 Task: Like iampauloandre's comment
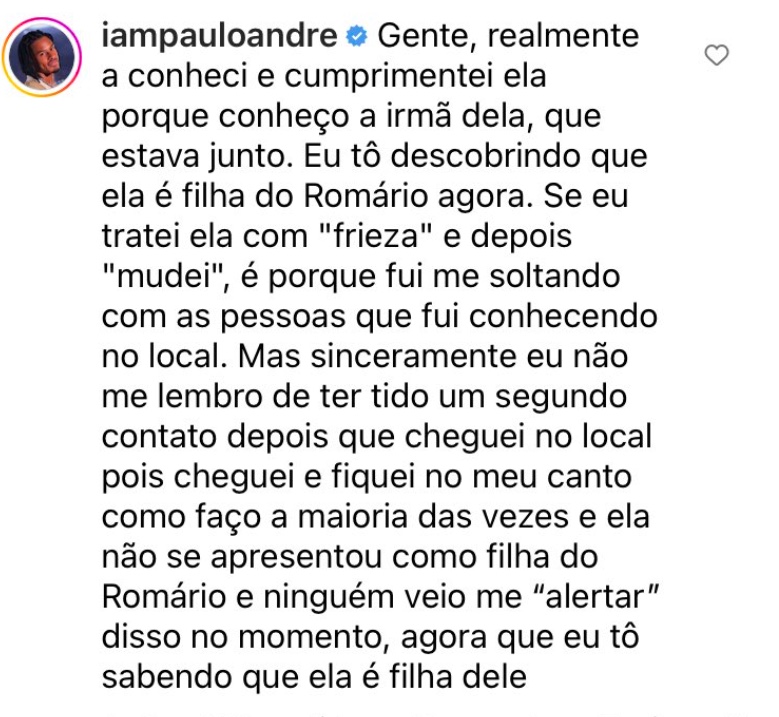[716, 56]
